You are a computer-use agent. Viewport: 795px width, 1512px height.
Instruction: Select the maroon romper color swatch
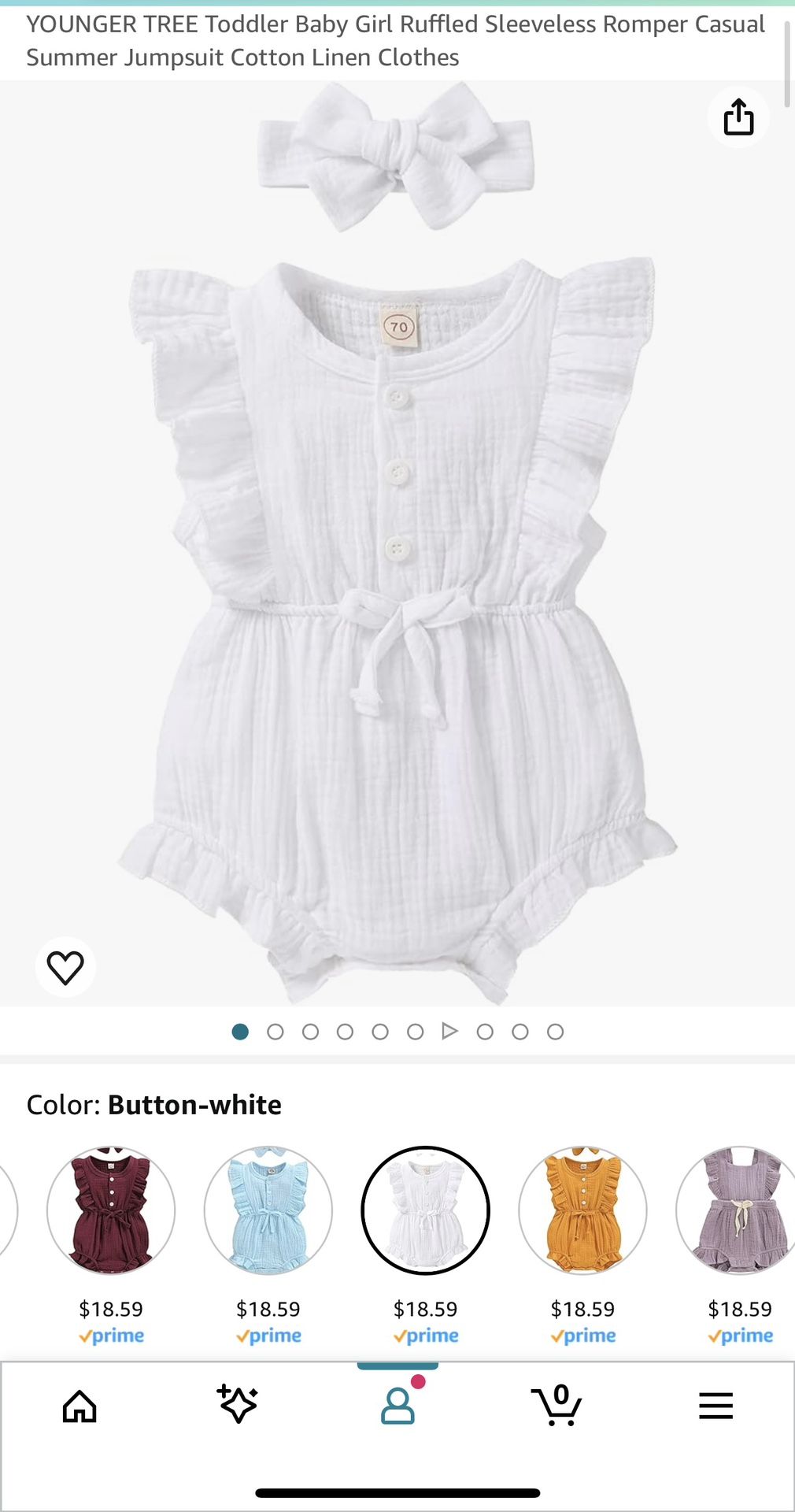(110, 1212)
